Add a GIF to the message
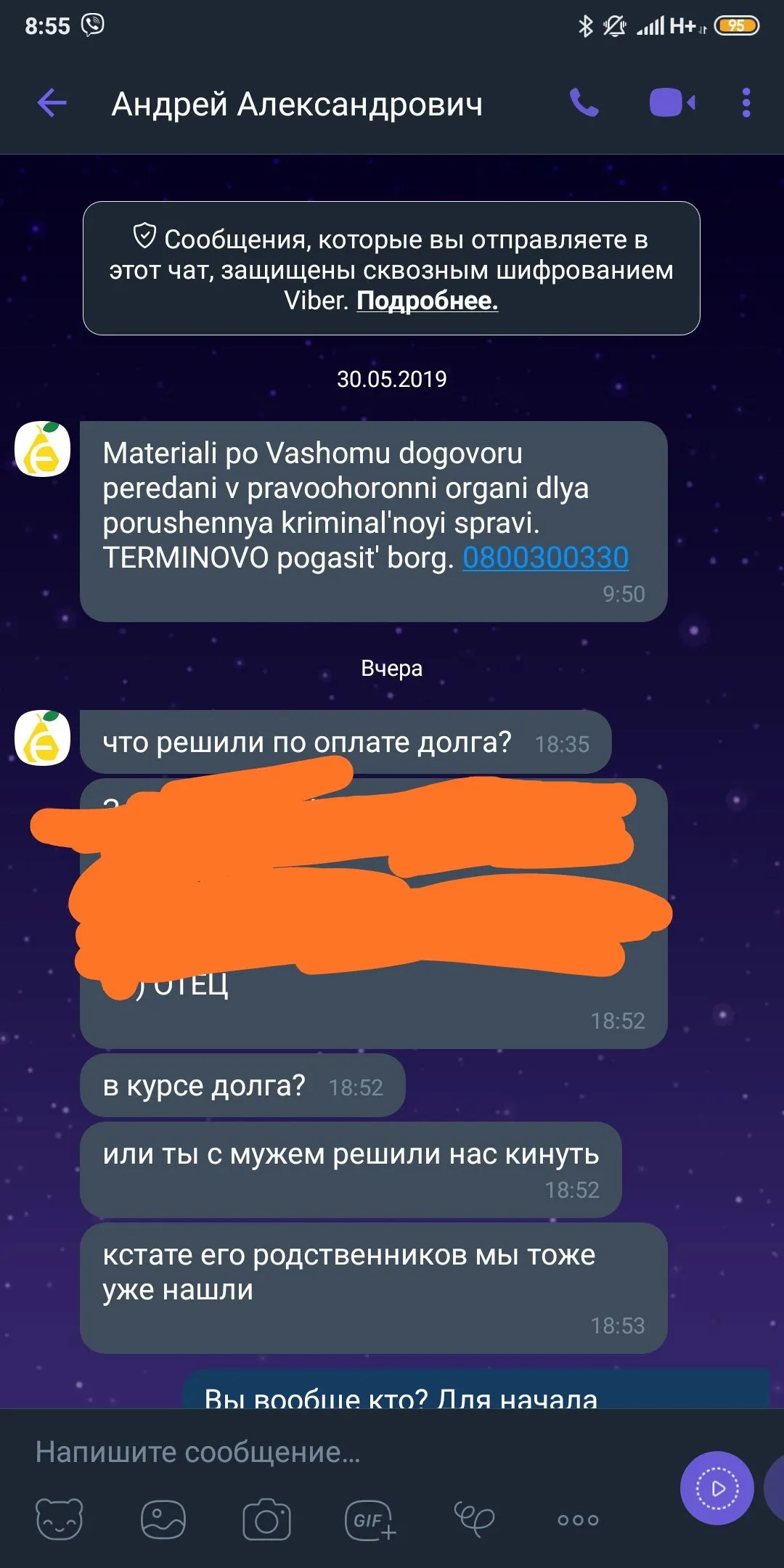The width and height of the screenshot is (784, 1568). pos(370,1519)
